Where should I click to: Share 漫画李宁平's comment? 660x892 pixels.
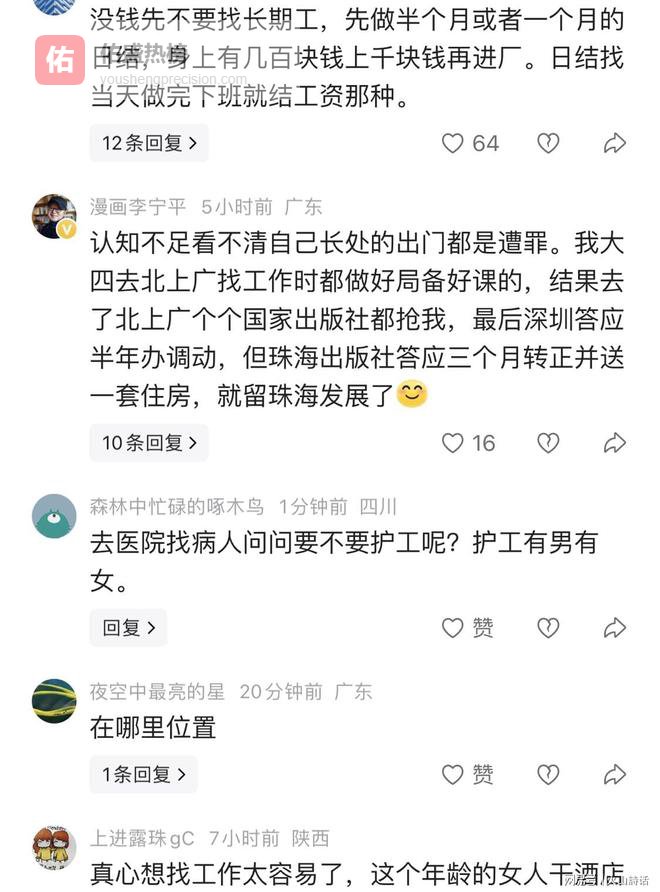pyautogui.click(x=614, y=442)
